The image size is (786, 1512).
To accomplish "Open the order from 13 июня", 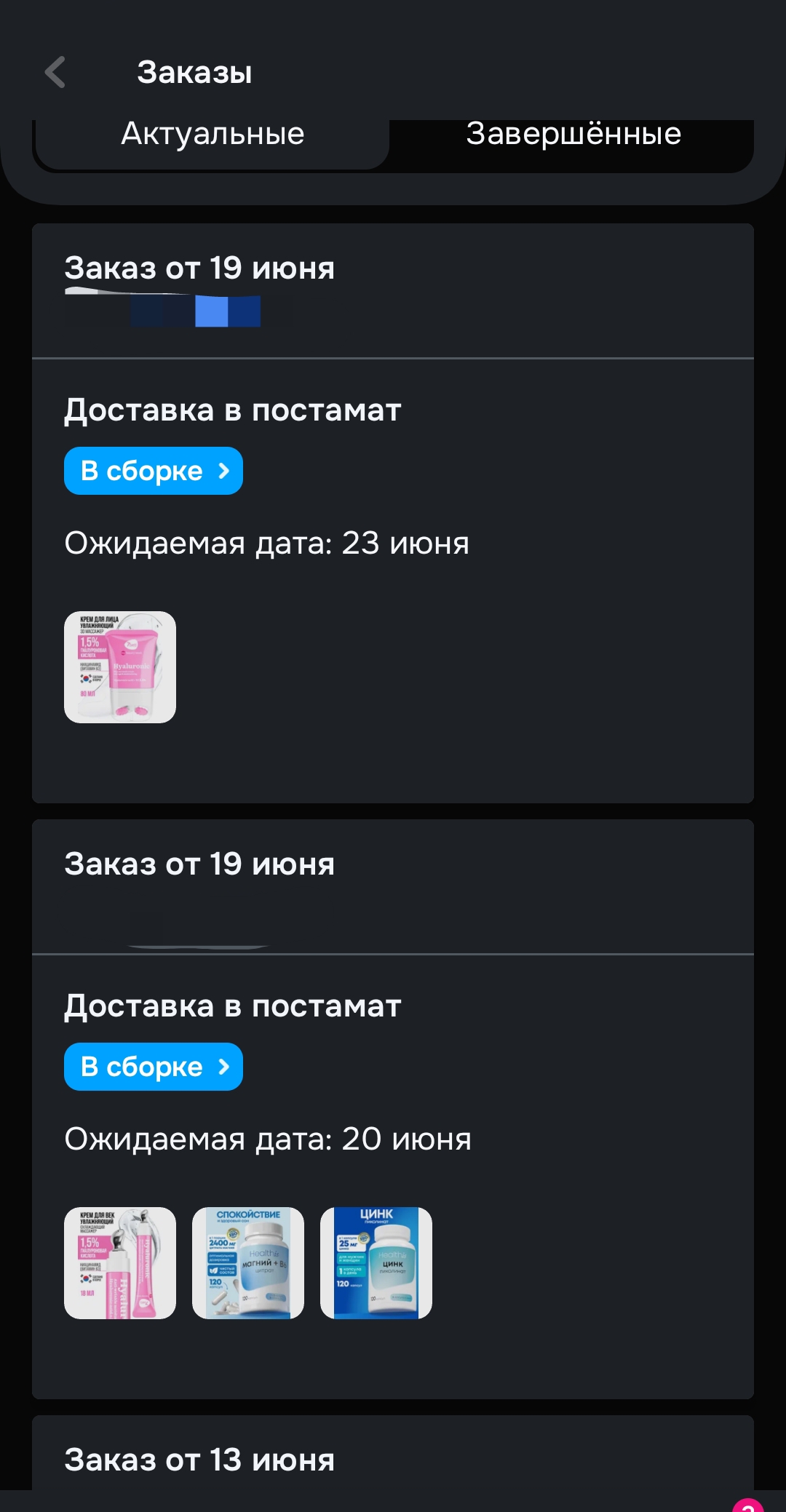I will [x=199, y=1460].
